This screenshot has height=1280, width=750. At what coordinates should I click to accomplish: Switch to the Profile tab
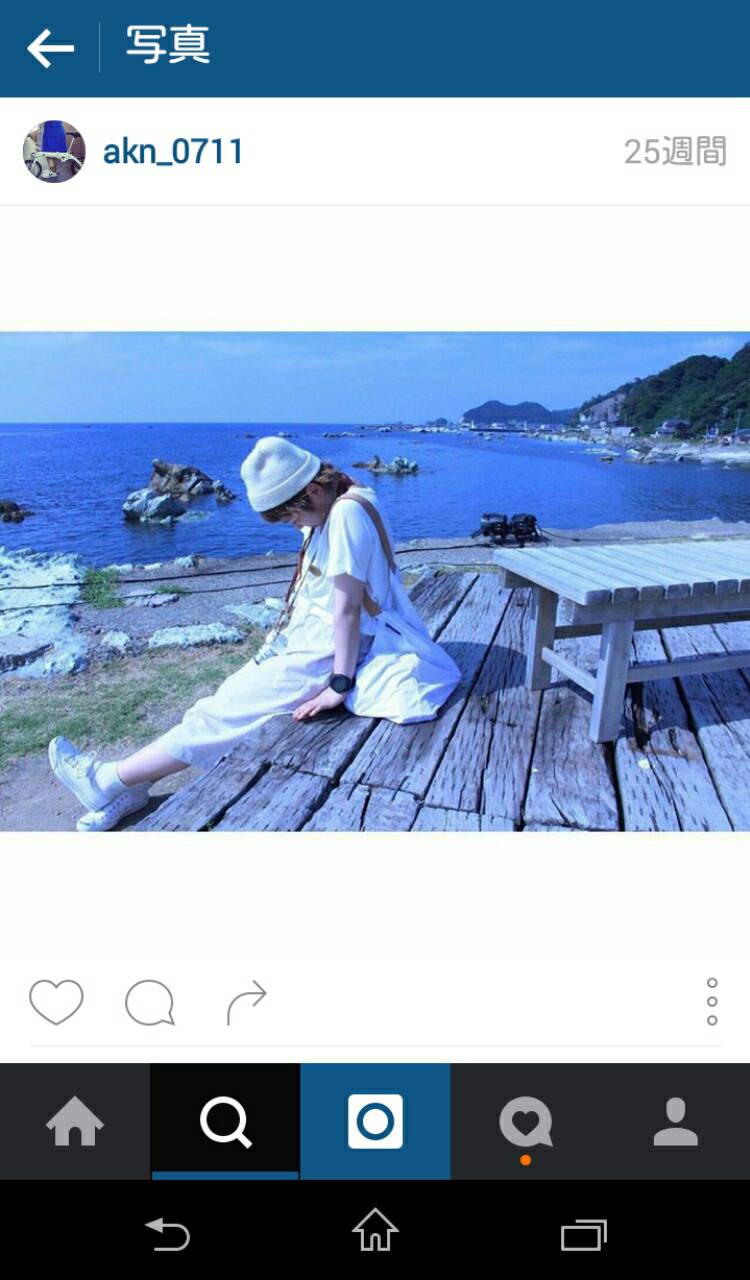click(675, 1122)
